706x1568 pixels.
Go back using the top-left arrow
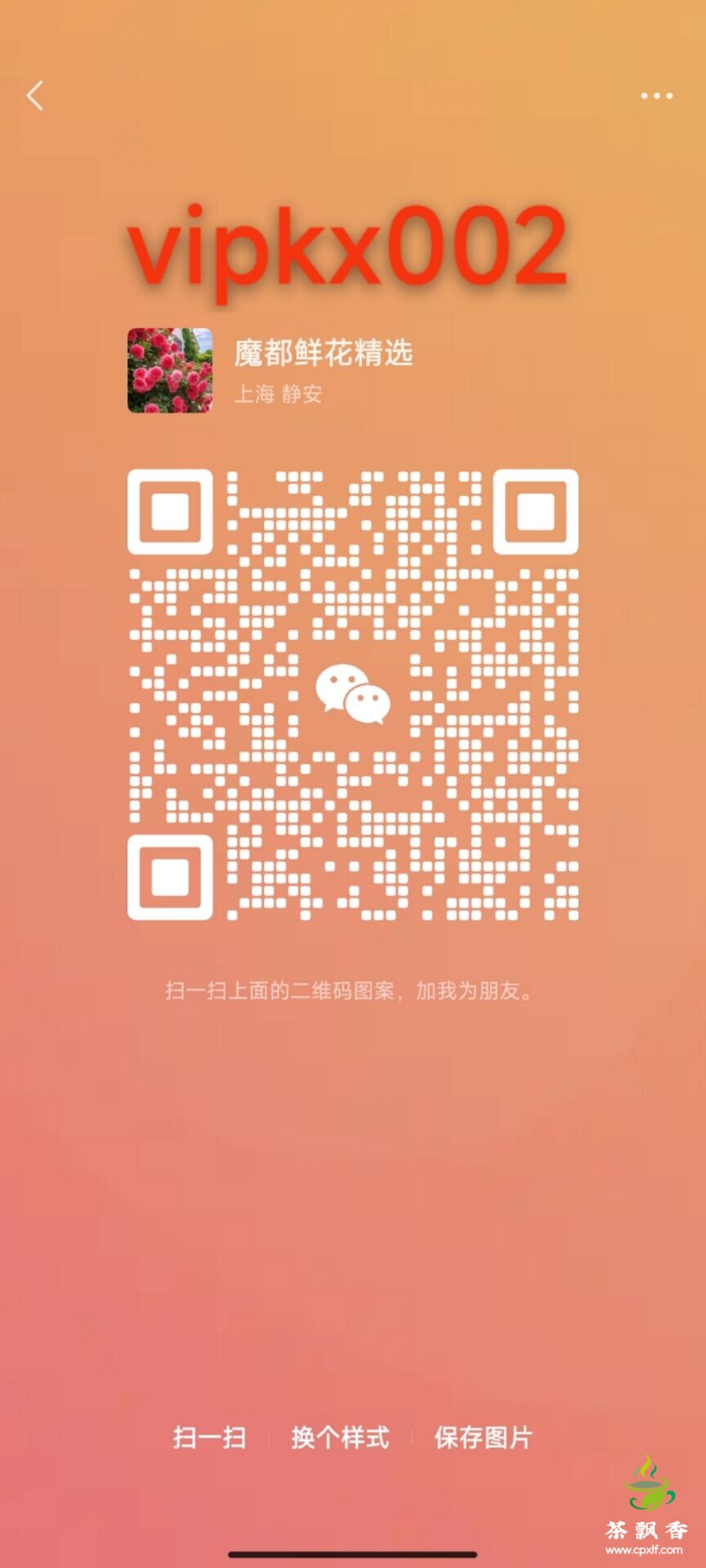[34, 96]
